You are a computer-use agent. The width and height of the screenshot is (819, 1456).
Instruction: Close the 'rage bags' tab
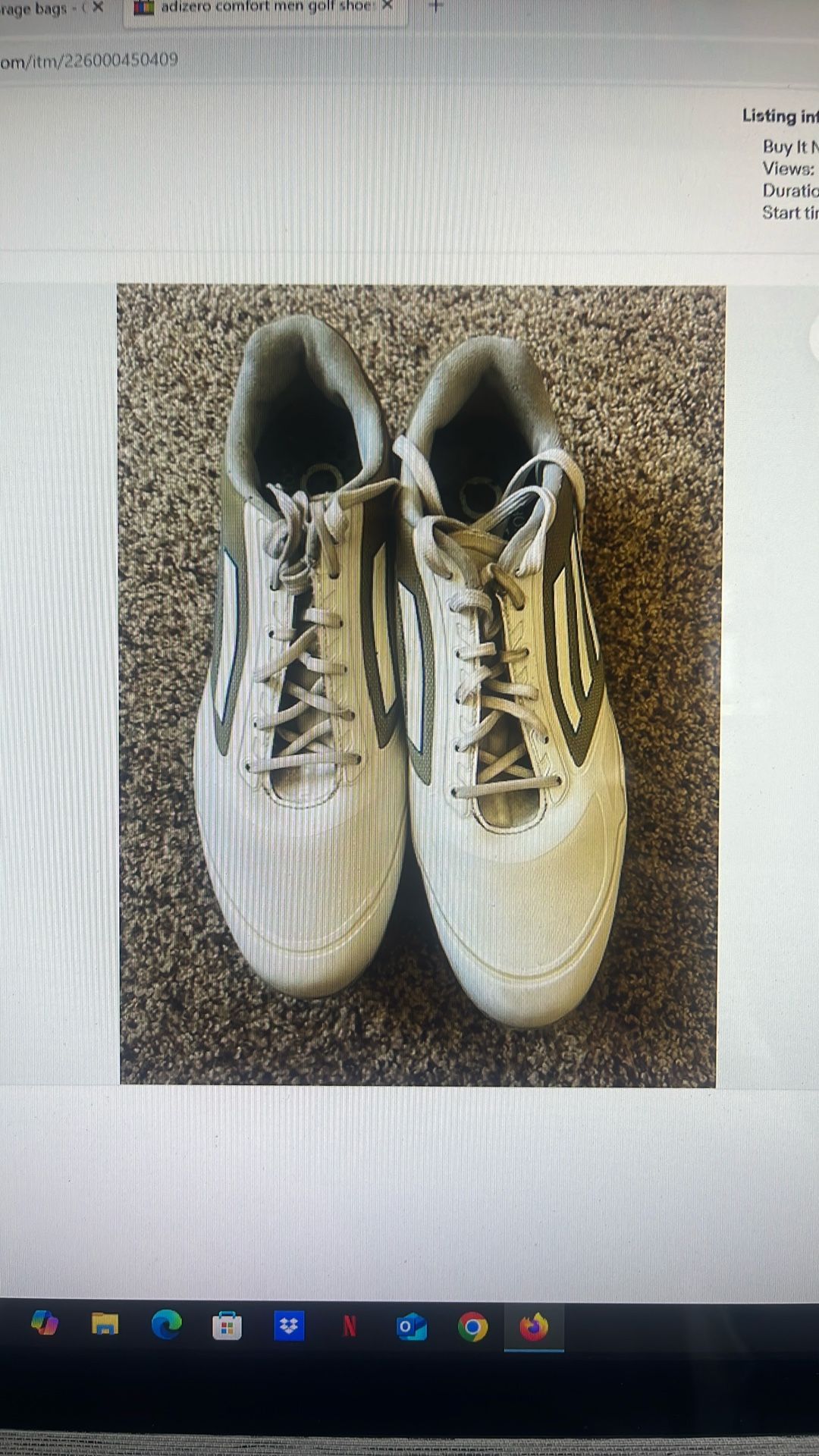tap(96, 8)
